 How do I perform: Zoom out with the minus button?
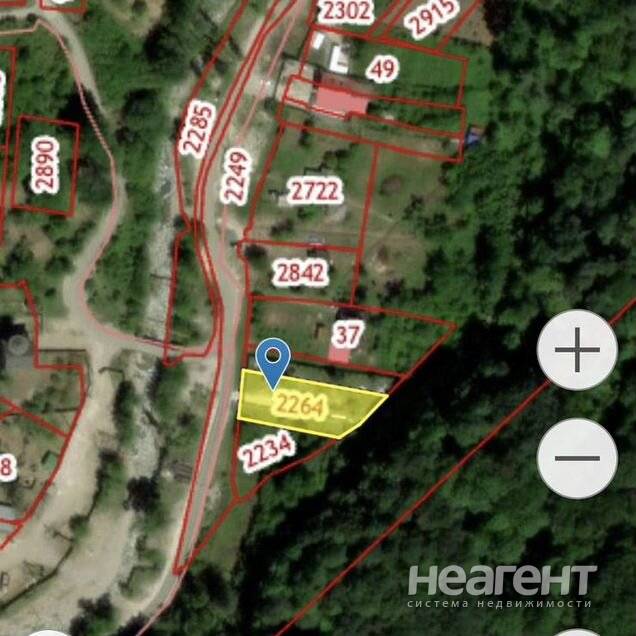click(x=577, y=458)
